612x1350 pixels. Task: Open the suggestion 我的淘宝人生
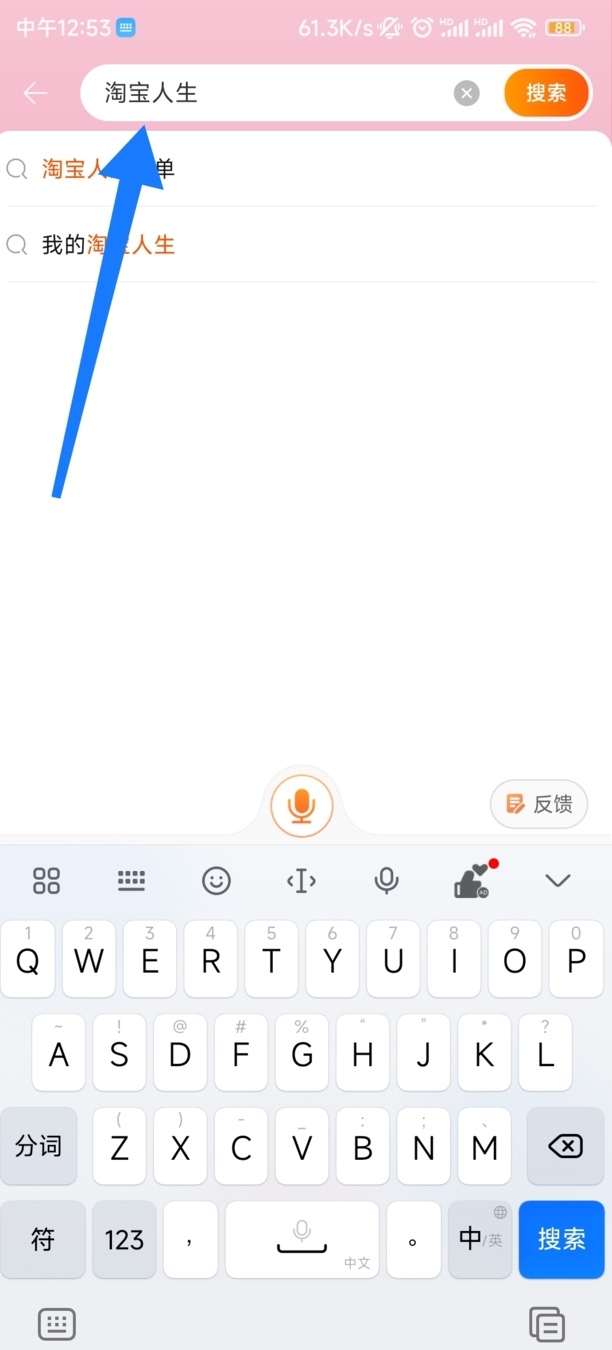(x=306, y=244)
